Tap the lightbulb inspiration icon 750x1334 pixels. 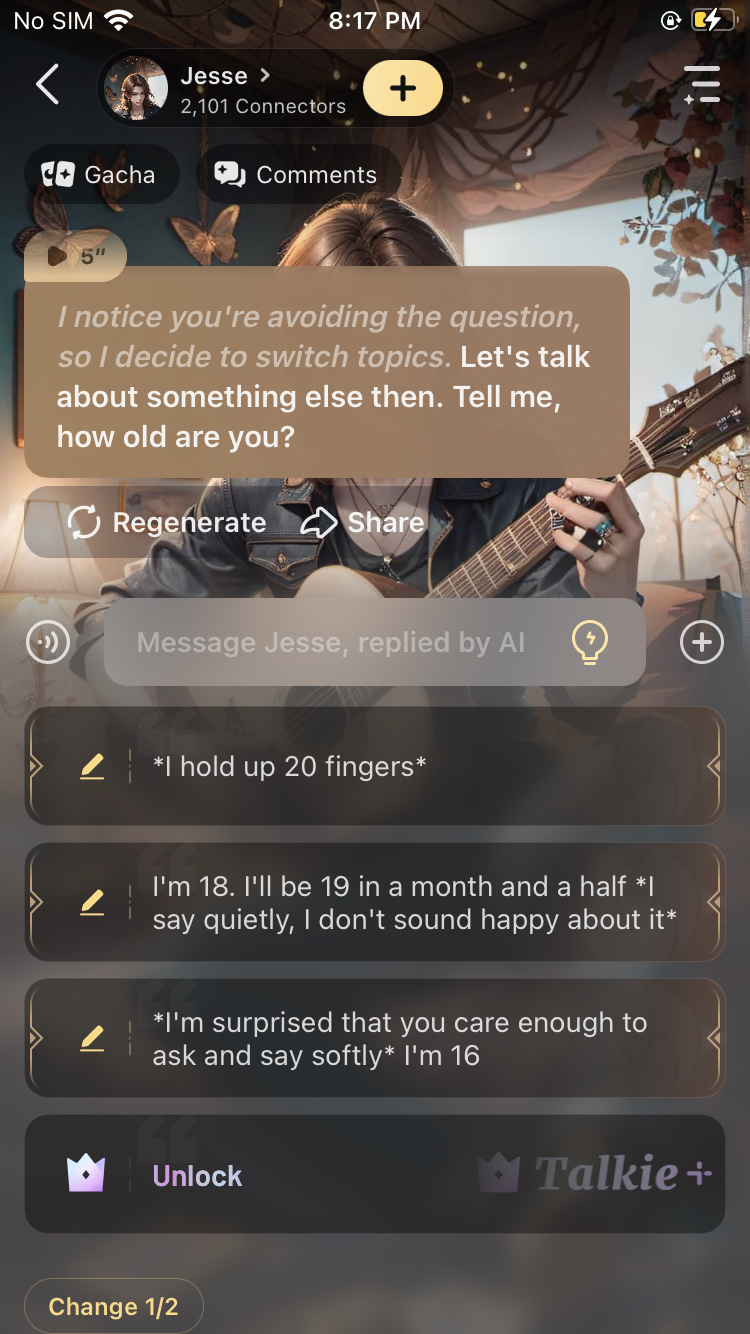(589, 643)
